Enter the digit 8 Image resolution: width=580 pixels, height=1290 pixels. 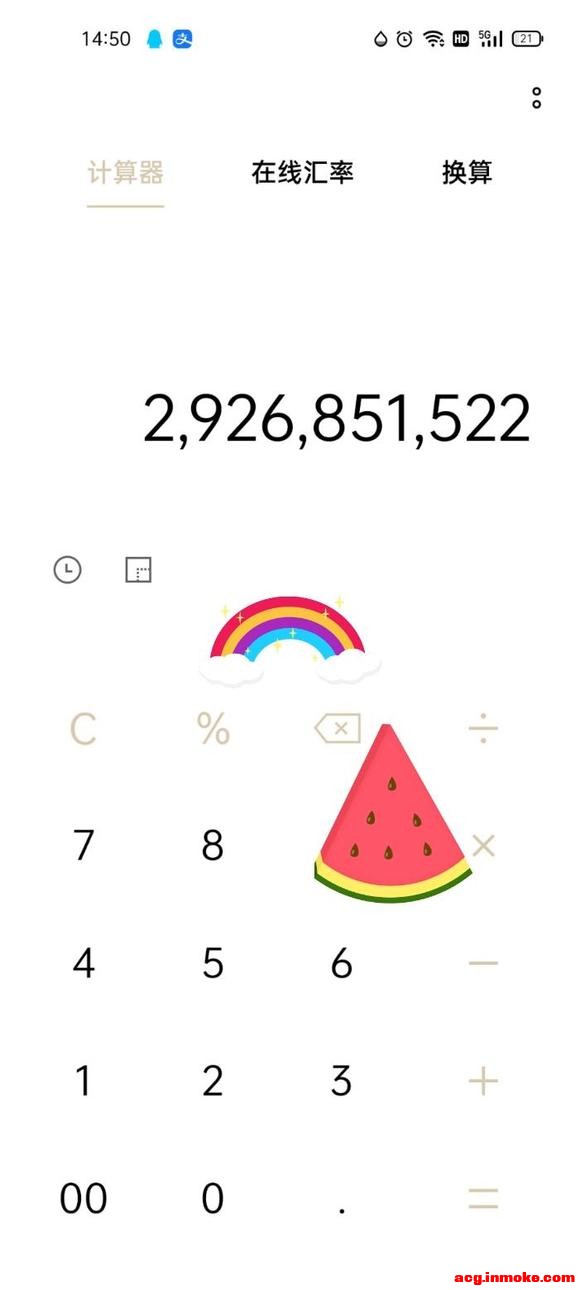tap(213, 846)
